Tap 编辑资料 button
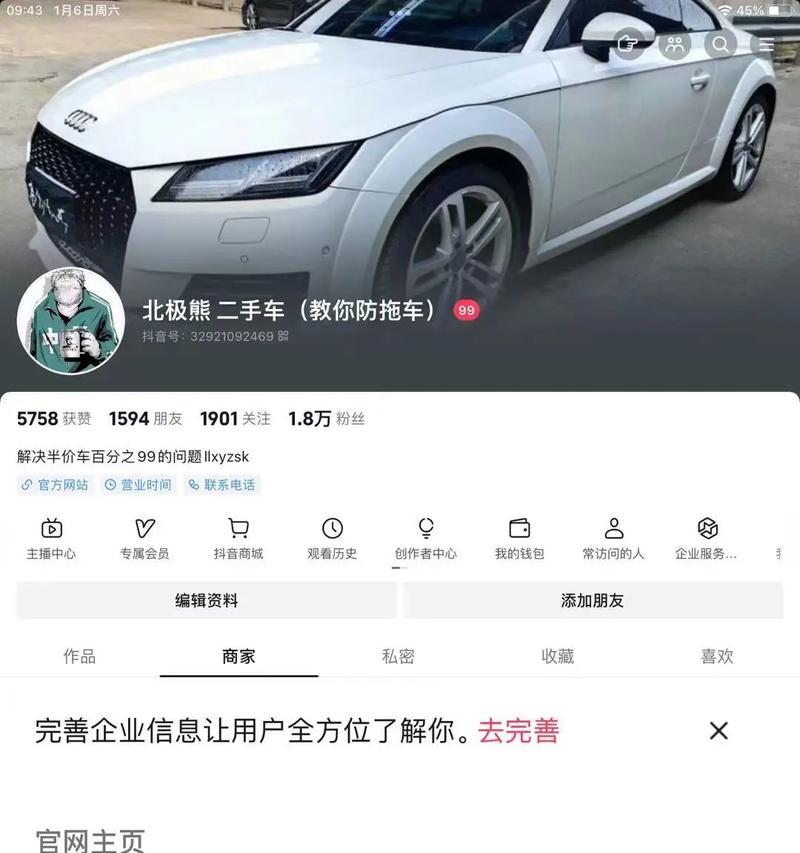This screenshot has height=853, width=800. (x=207, y=601)
